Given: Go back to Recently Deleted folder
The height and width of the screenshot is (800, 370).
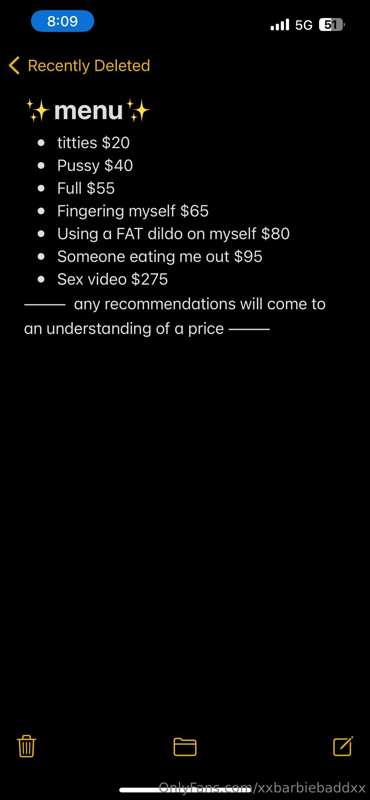Looking at the screenshot, I should [x=80, y=66].
